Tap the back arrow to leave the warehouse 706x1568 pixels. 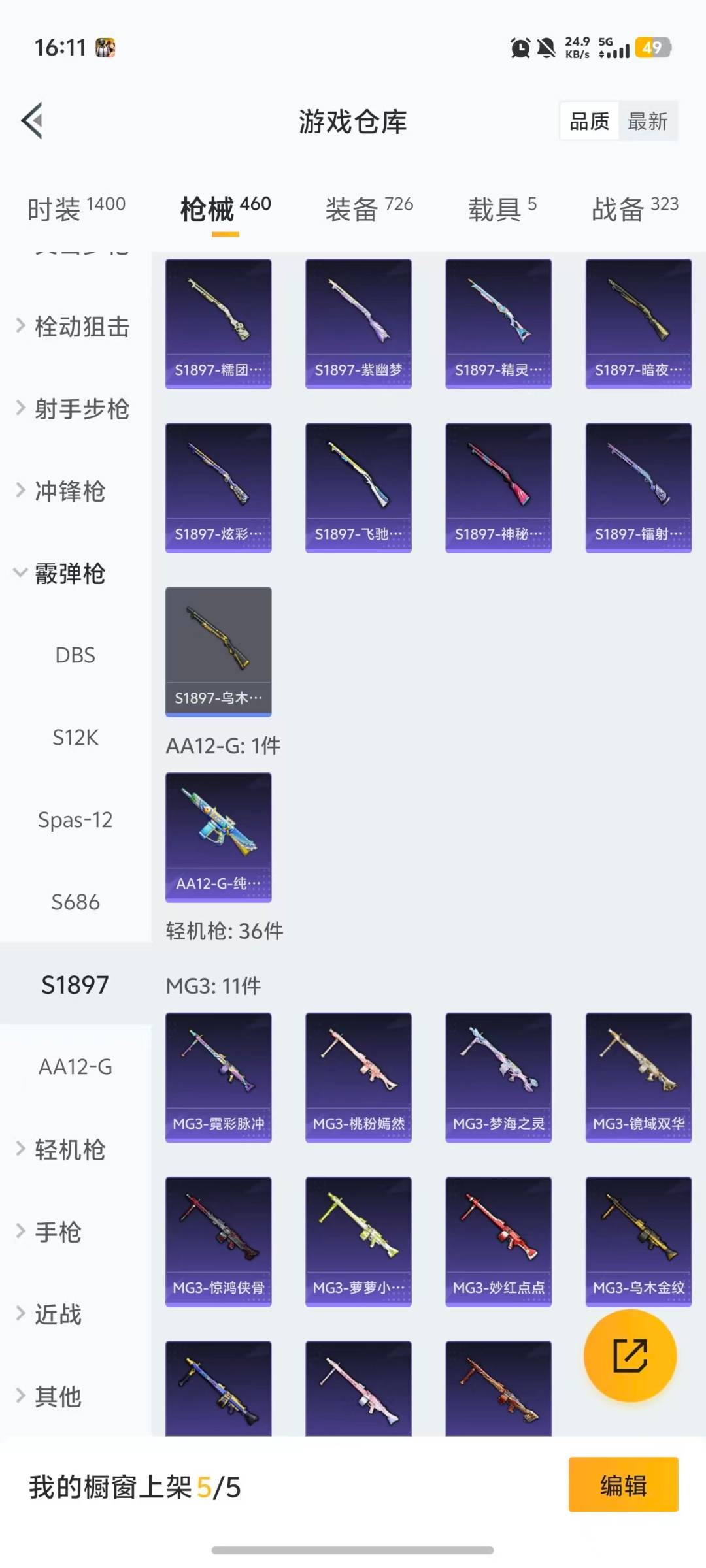click(33, 121)
